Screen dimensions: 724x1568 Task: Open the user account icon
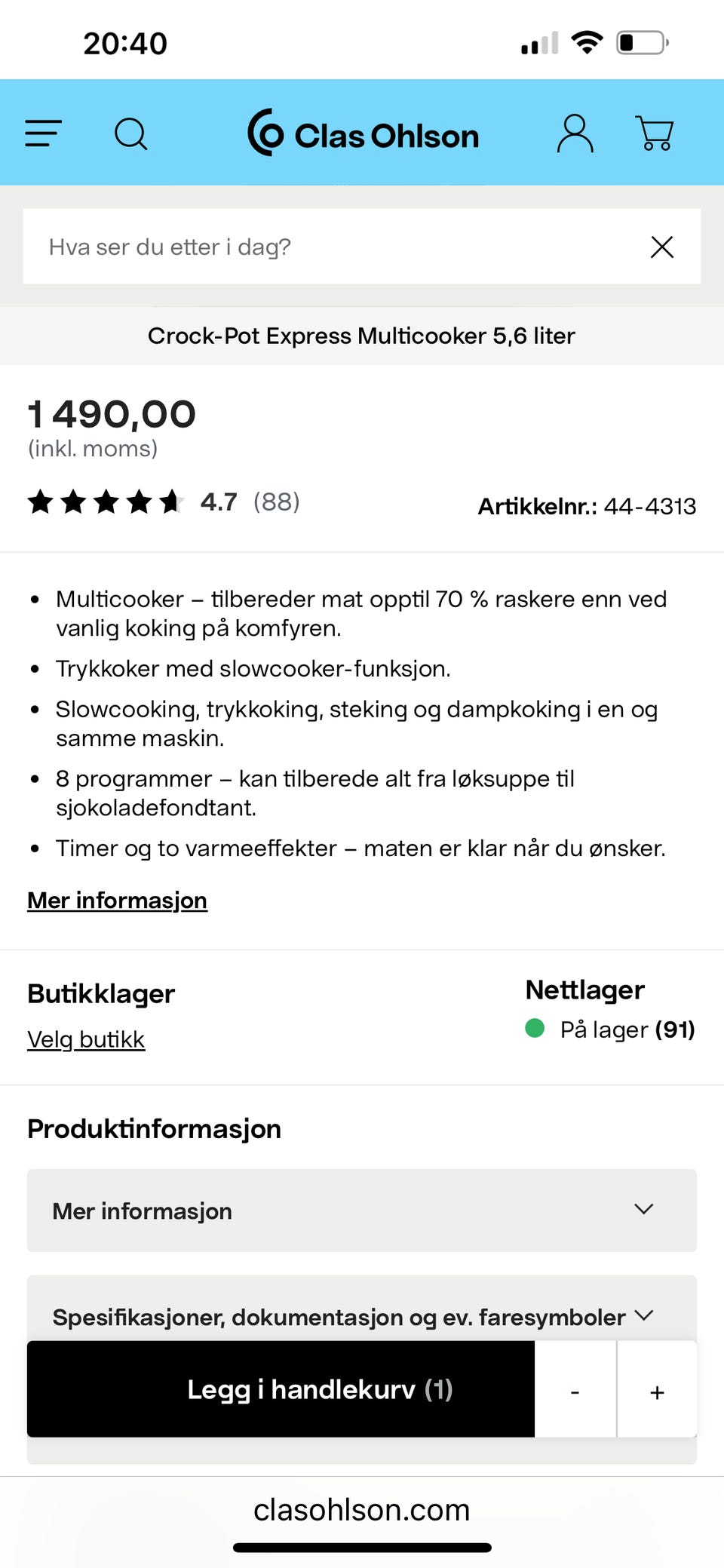(x=575, y=133)
